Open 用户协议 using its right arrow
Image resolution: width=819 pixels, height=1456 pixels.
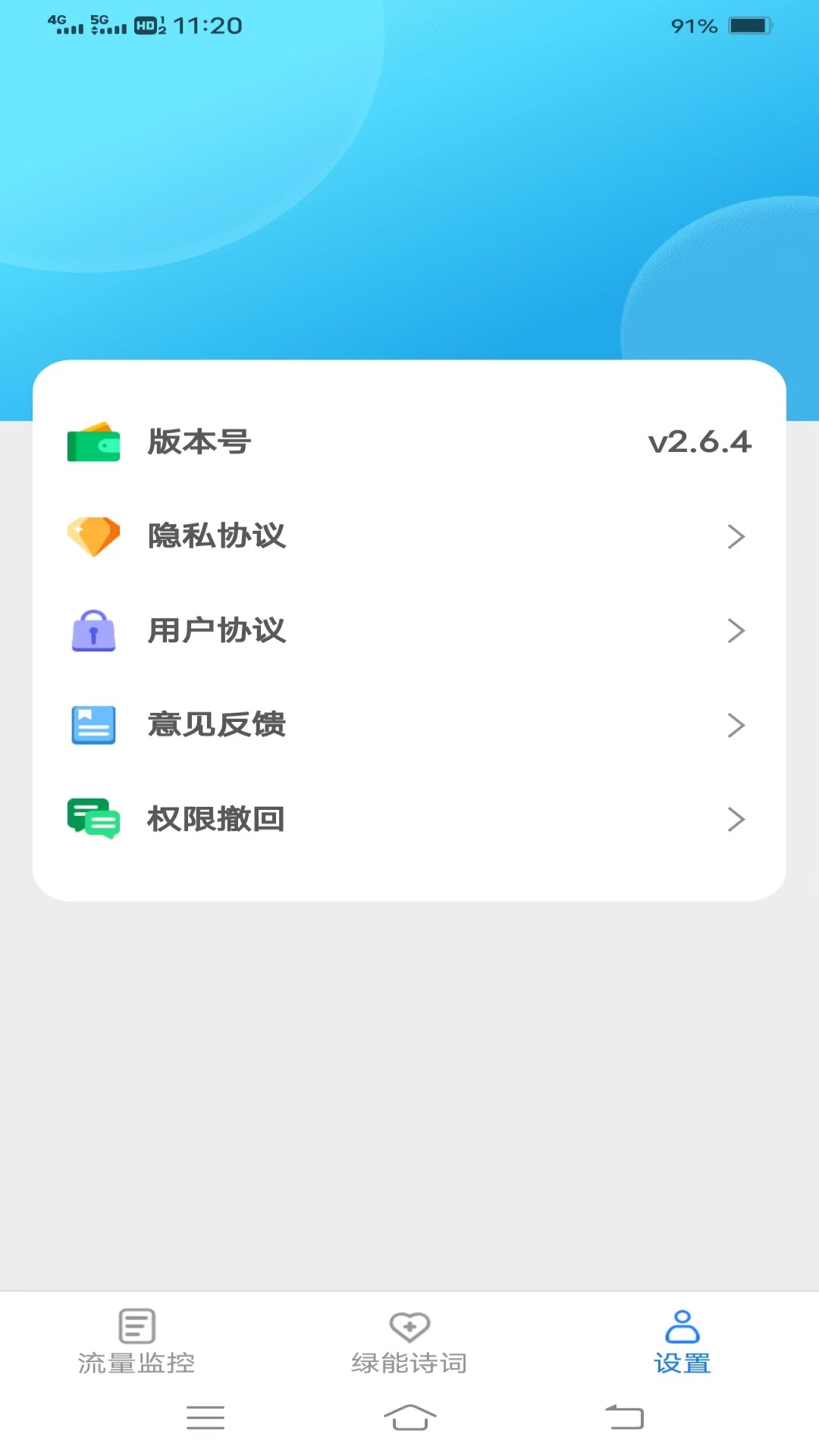[736, 630]
